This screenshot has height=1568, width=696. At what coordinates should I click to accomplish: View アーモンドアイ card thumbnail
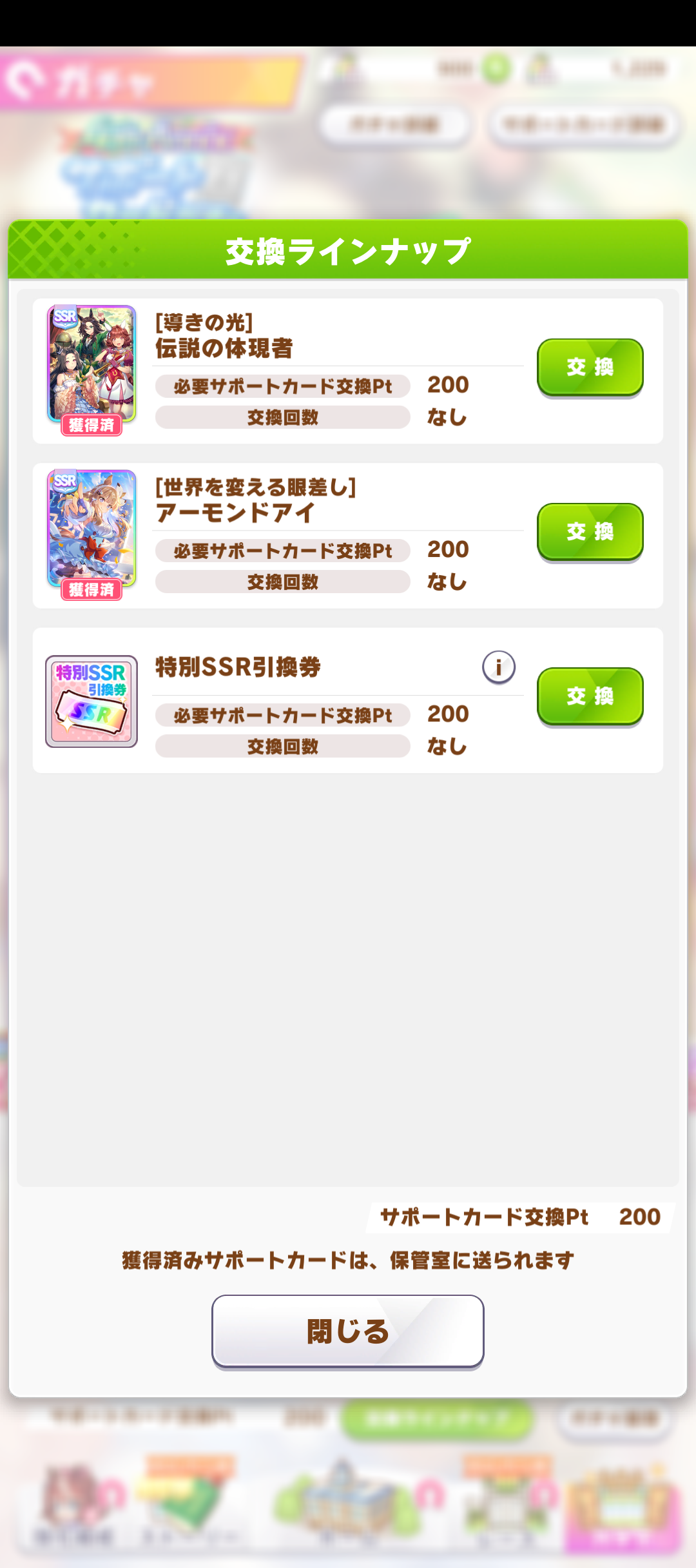tap(92, 529)
